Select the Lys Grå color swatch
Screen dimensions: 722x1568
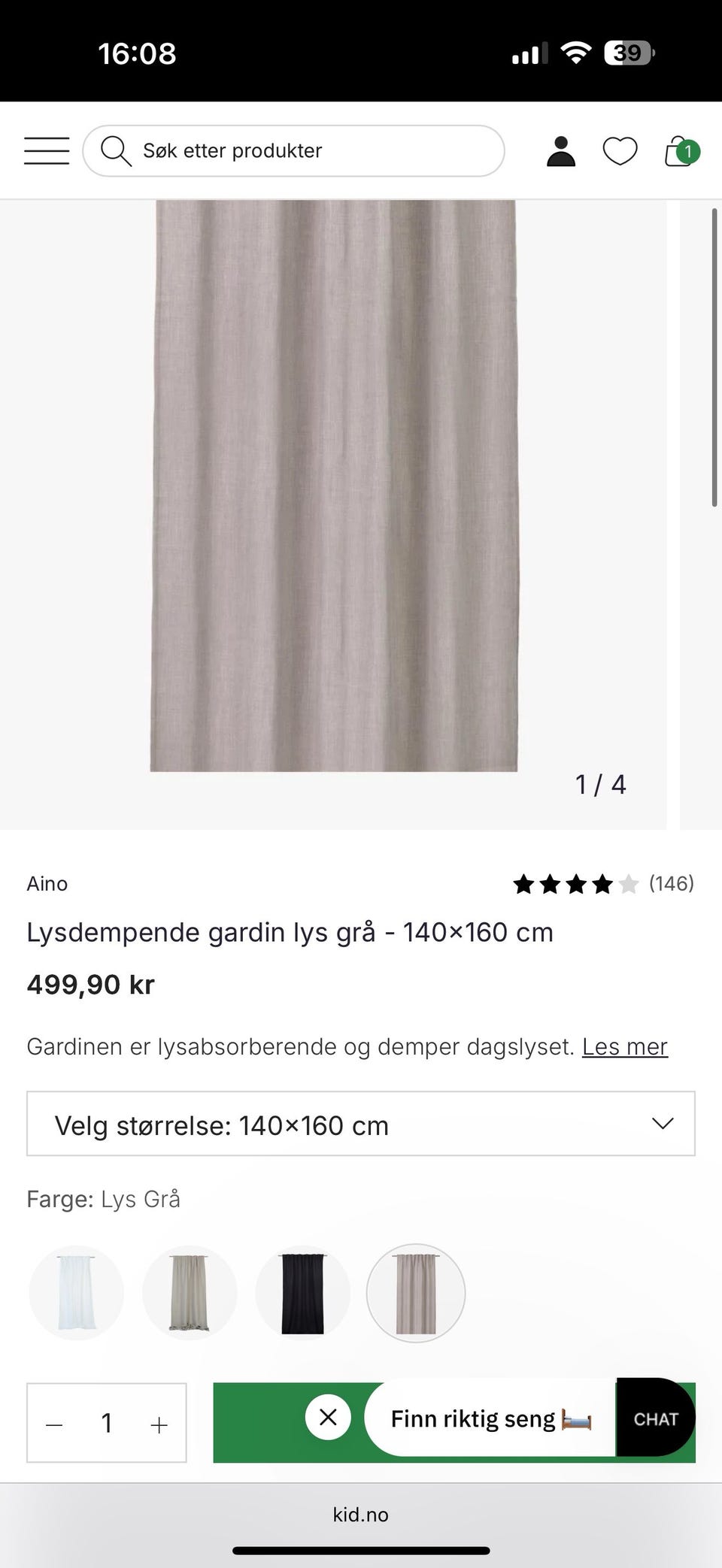tap(415, 1292)
